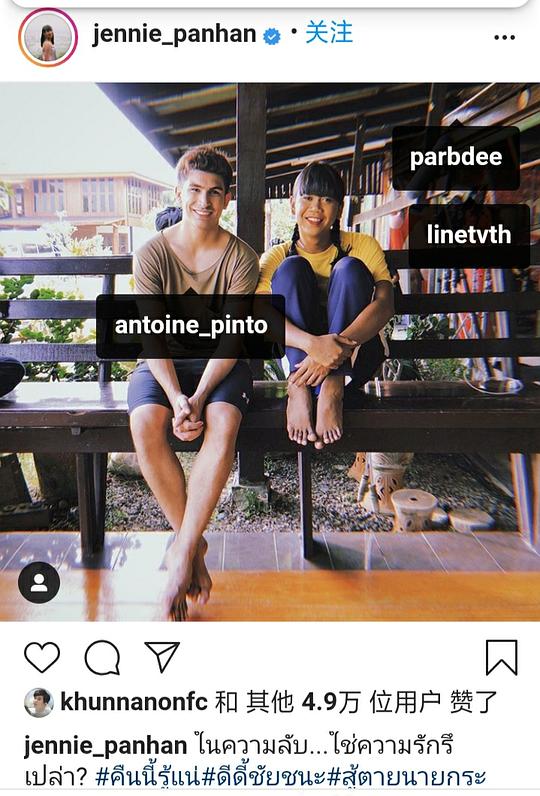Like the post with the heart icon
The height and width of the screenshot is (796, 540).
(x=42, y=657)
